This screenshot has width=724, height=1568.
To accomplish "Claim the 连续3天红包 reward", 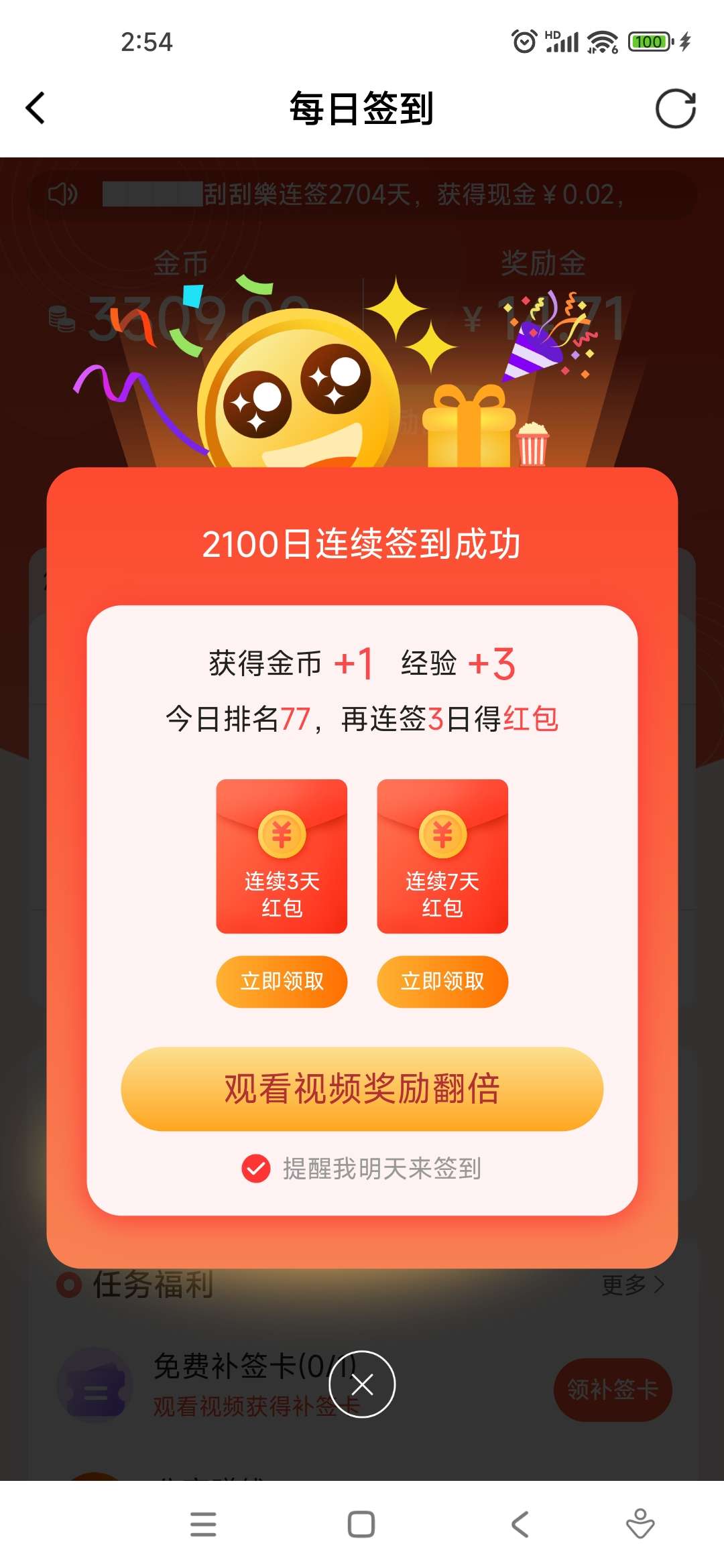I will (282, 982).
